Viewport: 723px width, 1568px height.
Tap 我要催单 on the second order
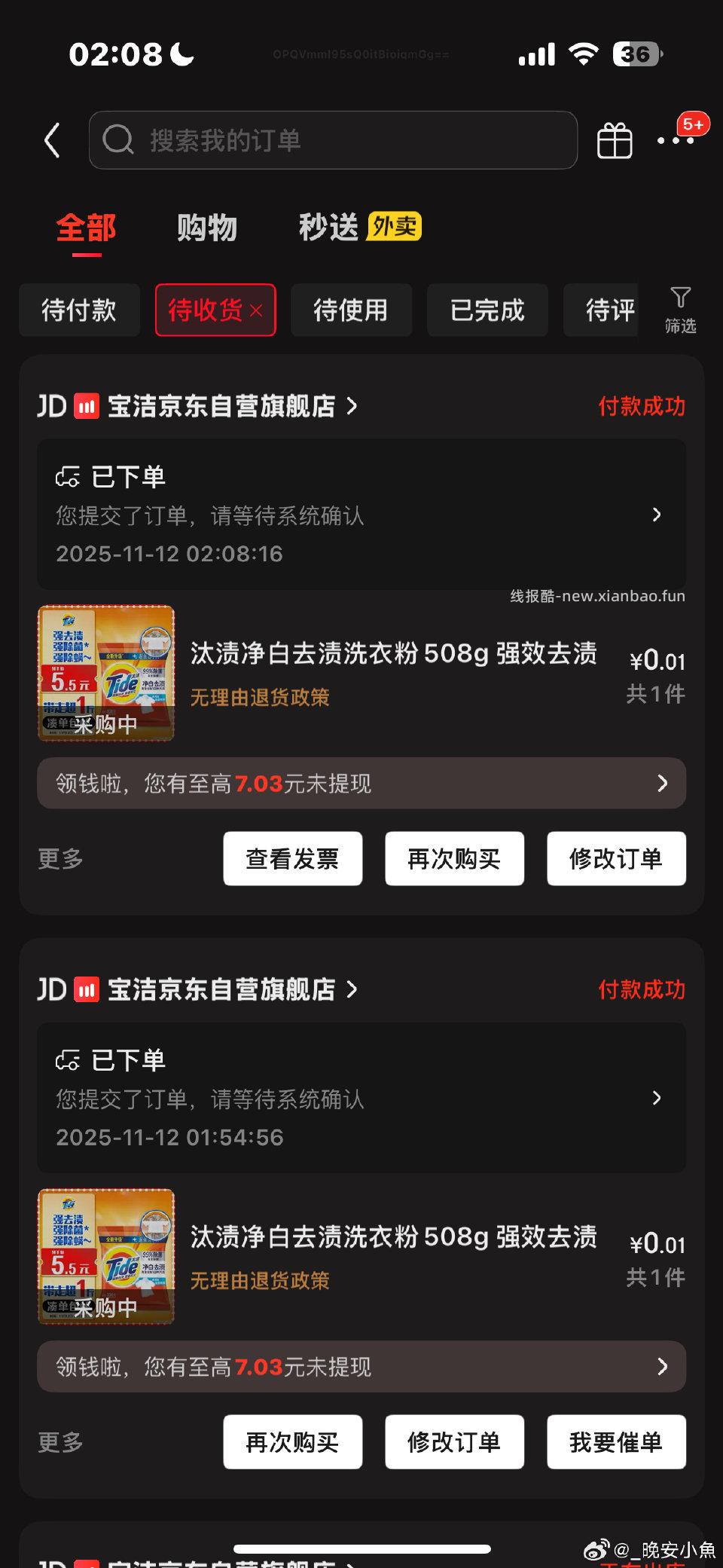pyautogui.click(x=616, y=1442)
